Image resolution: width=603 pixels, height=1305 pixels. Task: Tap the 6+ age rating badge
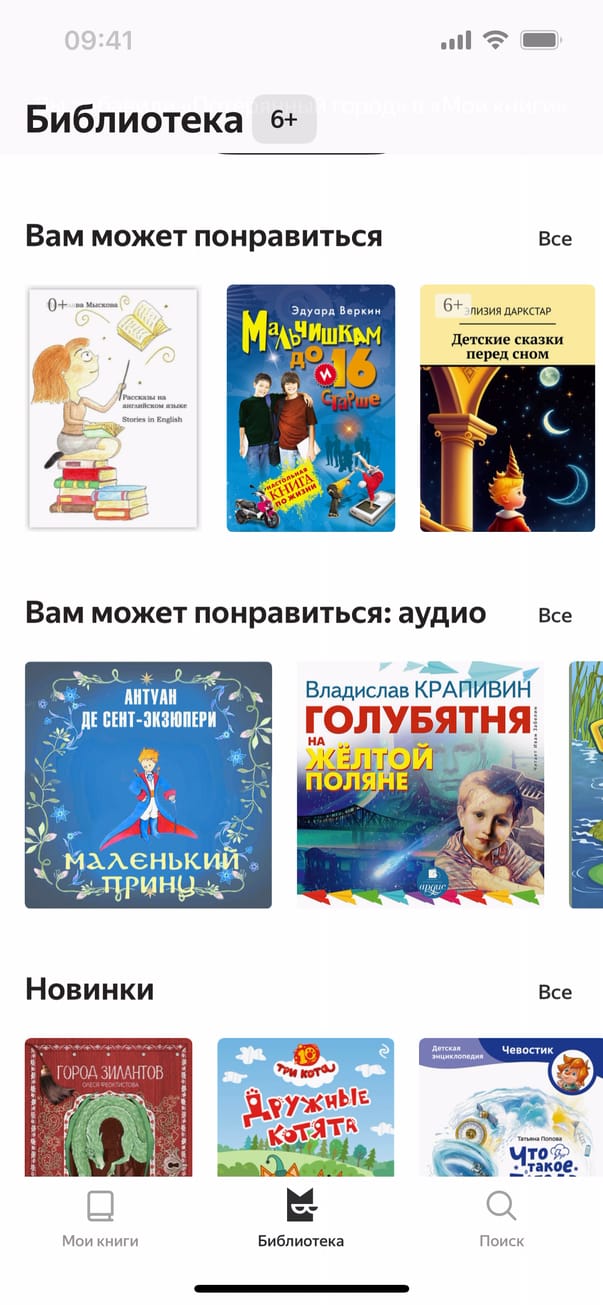click(x=284, y=120)
